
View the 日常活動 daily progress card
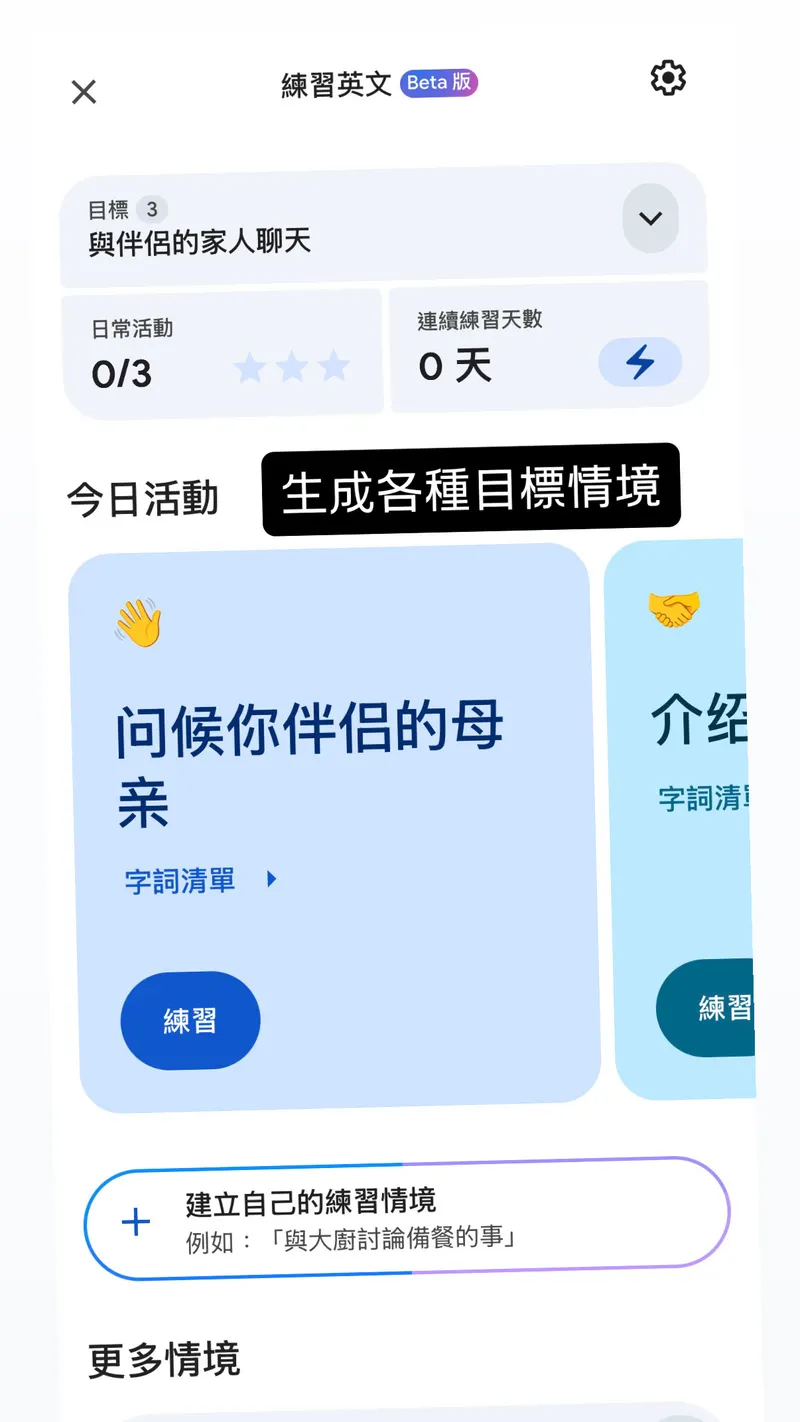click(222, 352)
